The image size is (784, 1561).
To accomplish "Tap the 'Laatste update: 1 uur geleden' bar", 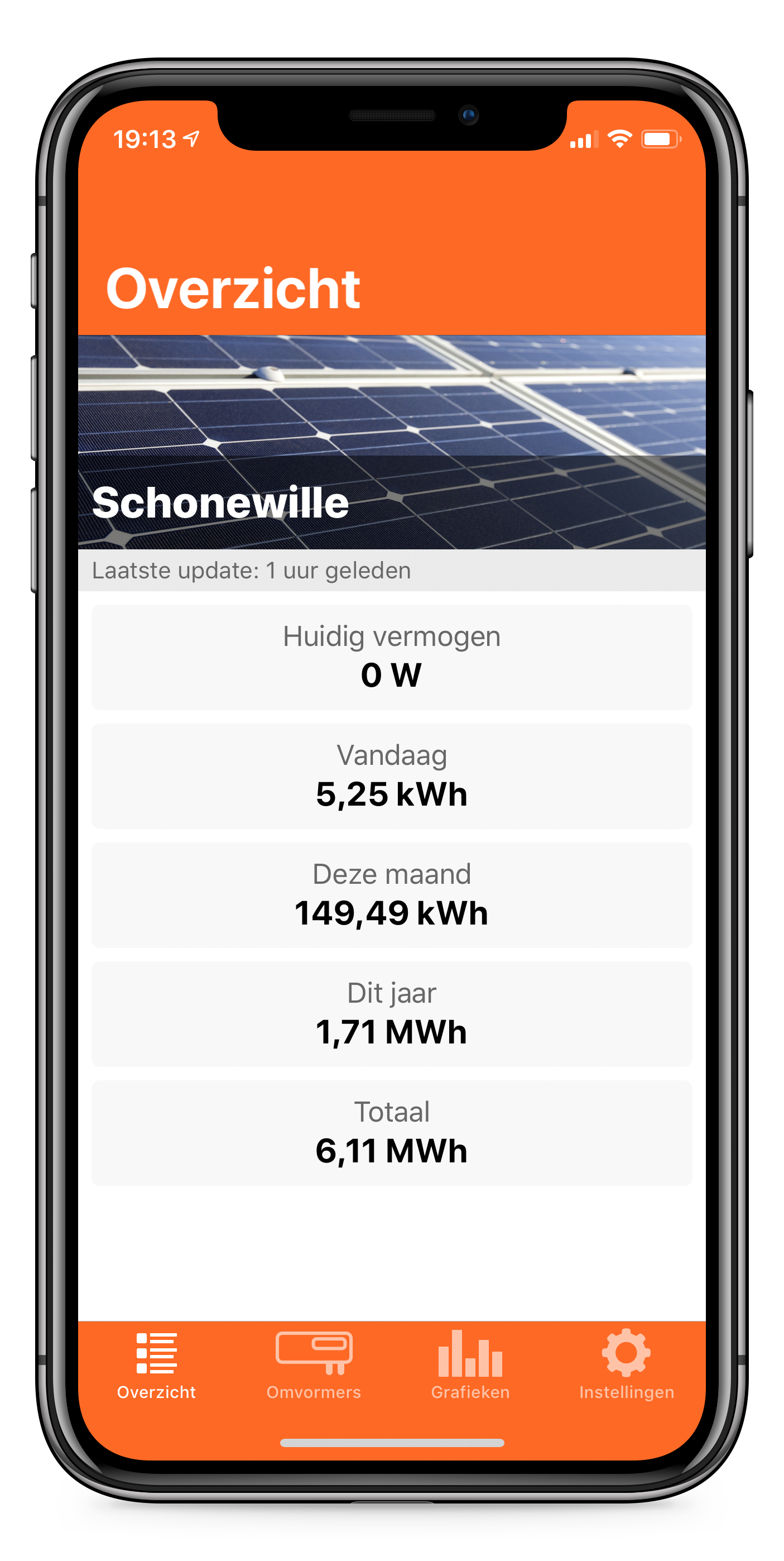I will [x=392, y=569].
